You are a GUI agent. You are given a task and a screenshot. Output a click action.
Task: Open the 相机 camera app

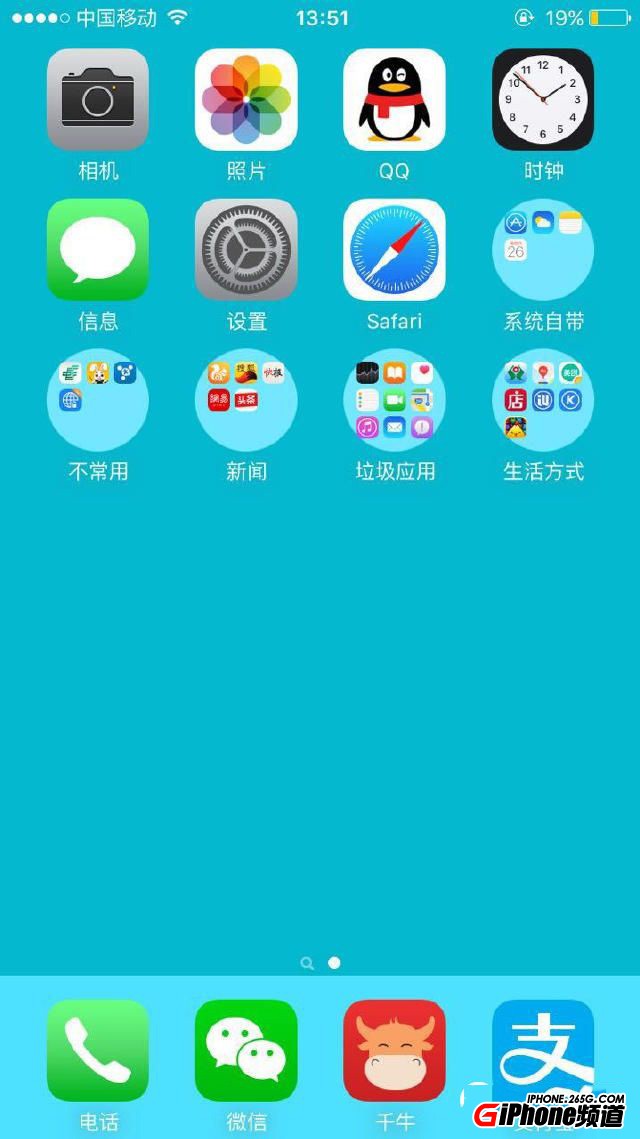click(98, 99)
